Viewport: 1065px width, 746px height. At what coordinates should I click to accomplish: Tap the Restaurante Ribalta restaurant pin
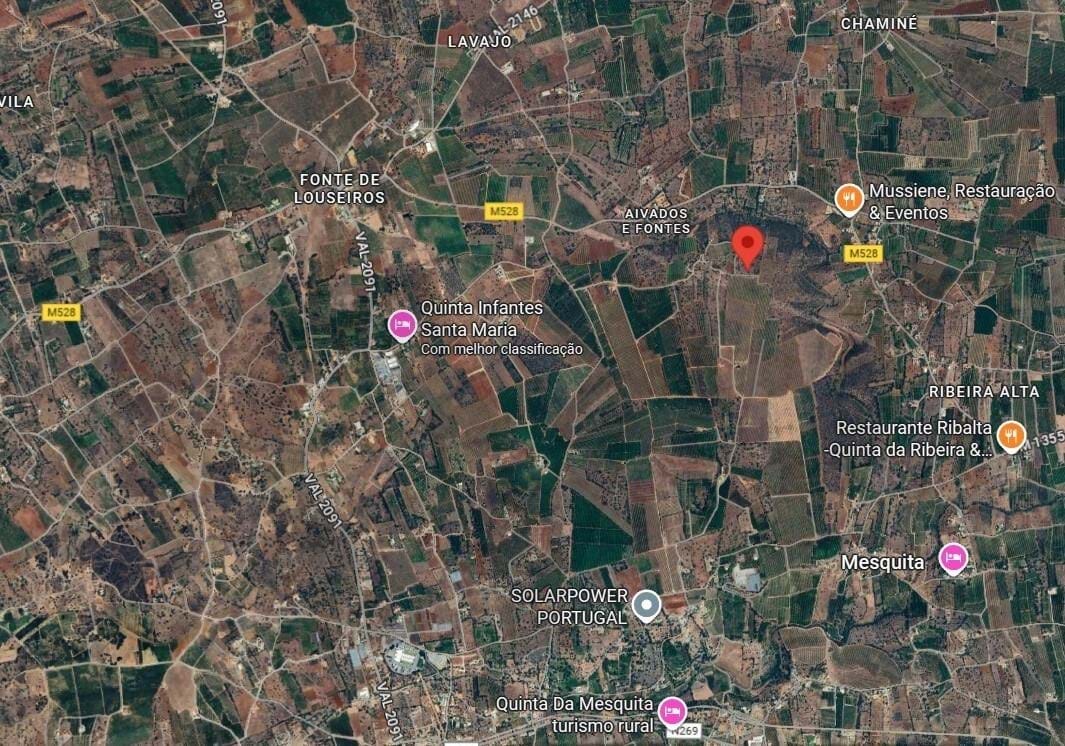click(x=1011, y=436)
